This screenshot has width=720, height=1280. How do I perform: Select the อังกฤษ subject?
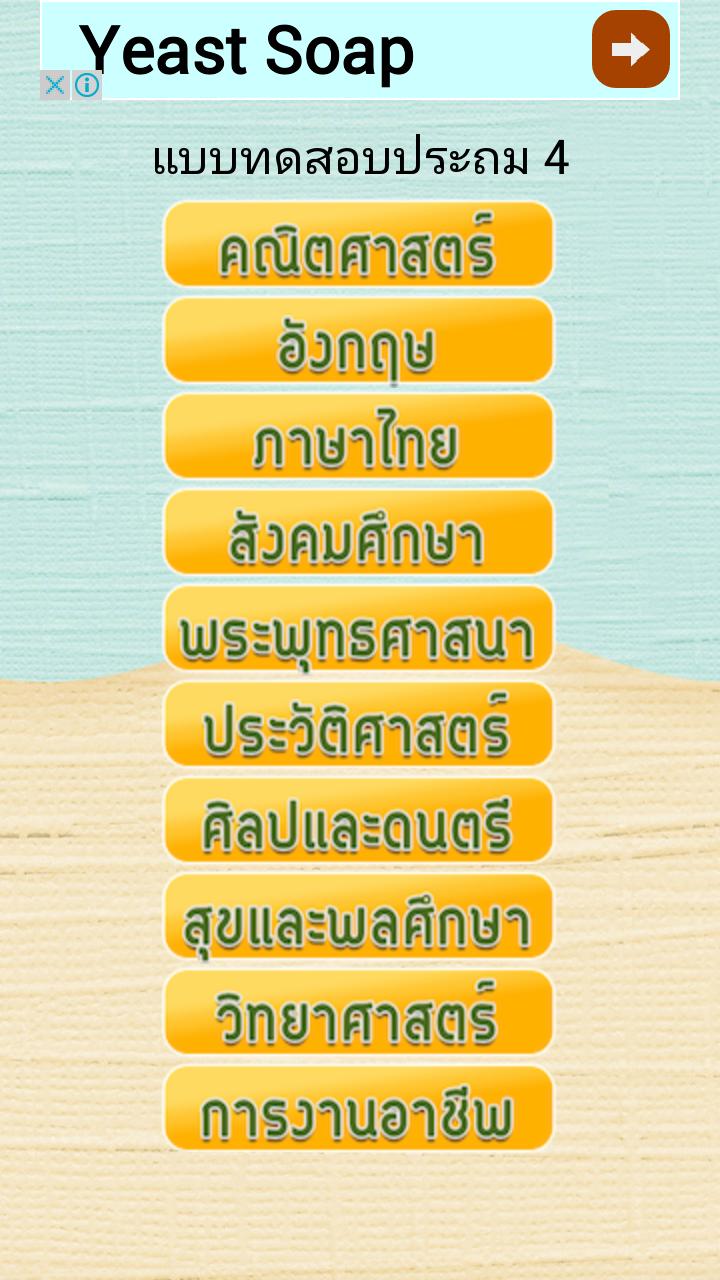click(x=358, y=340)
